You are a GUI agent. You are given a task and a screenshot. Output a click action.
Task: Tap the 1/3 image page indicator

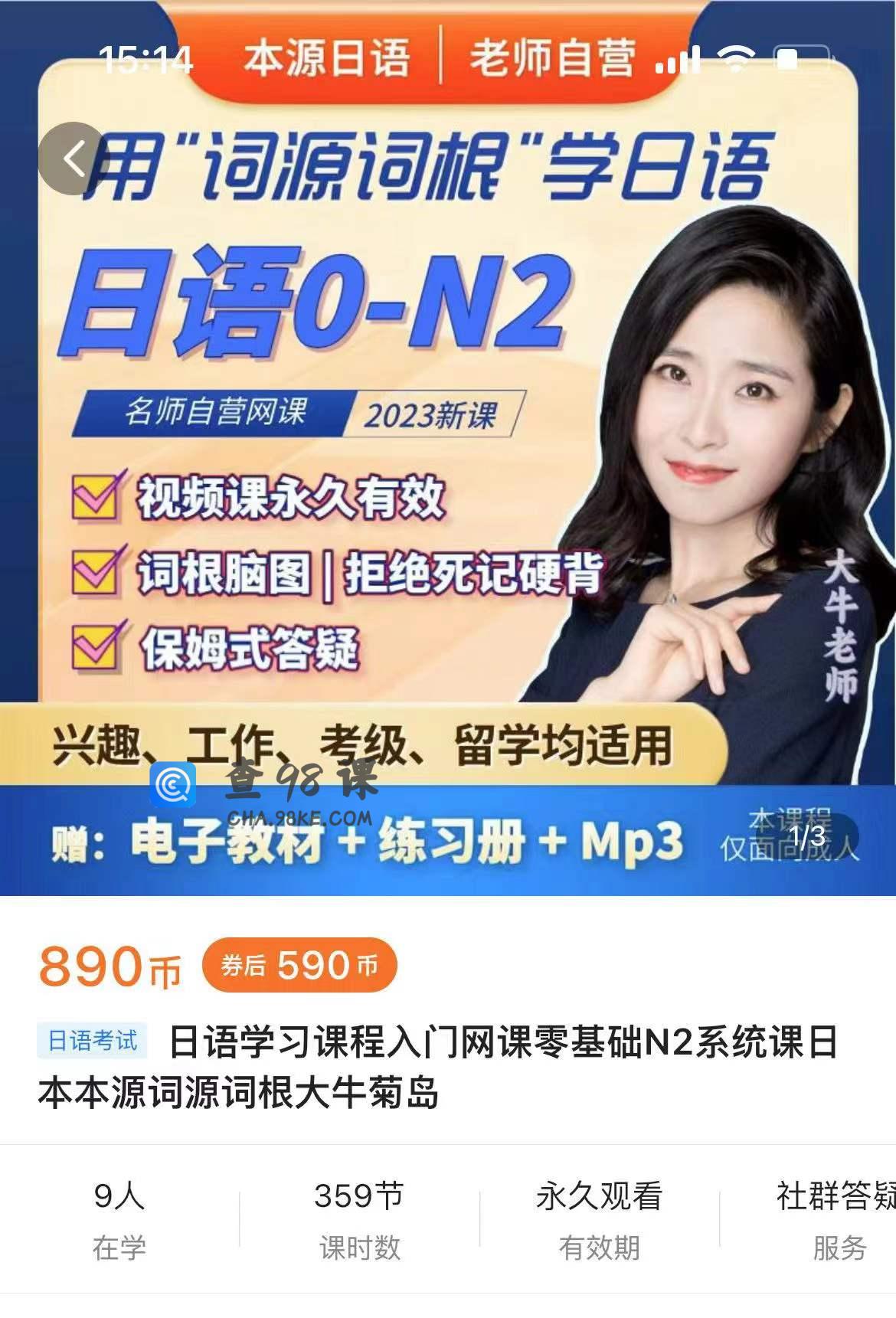[807, 836]
